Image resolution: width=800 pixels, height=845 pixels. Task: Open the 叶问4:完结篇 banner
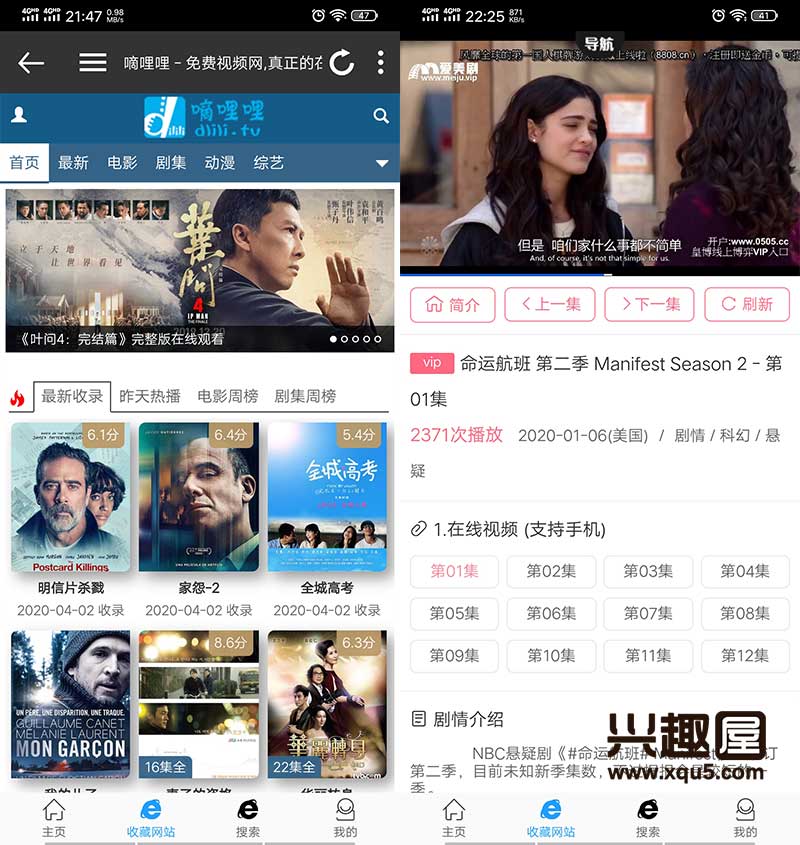(200, 270)
